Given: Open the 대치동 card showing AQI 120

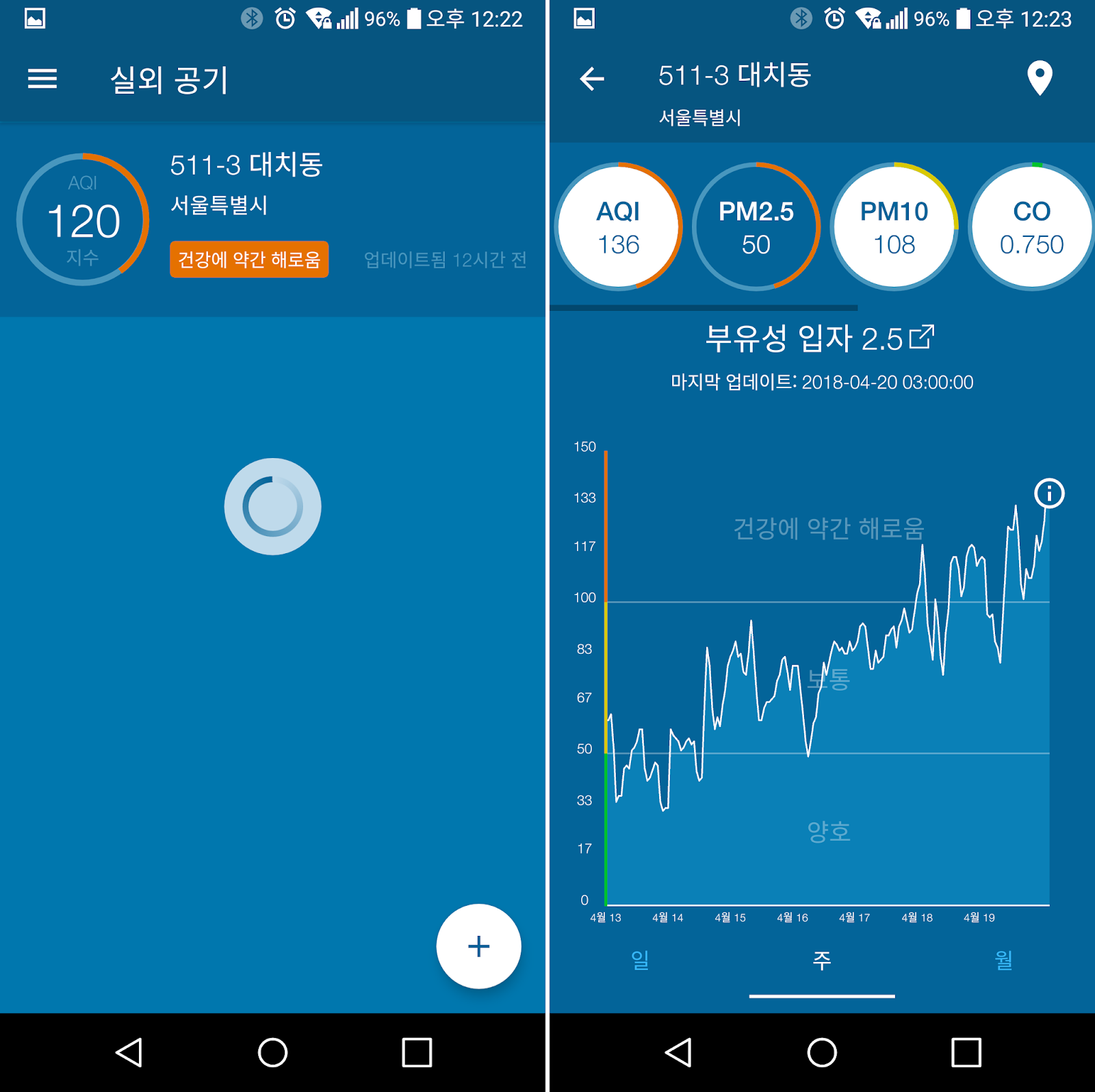Looking at the screenshot, I should pyautogui.click(x=272, y=219).
